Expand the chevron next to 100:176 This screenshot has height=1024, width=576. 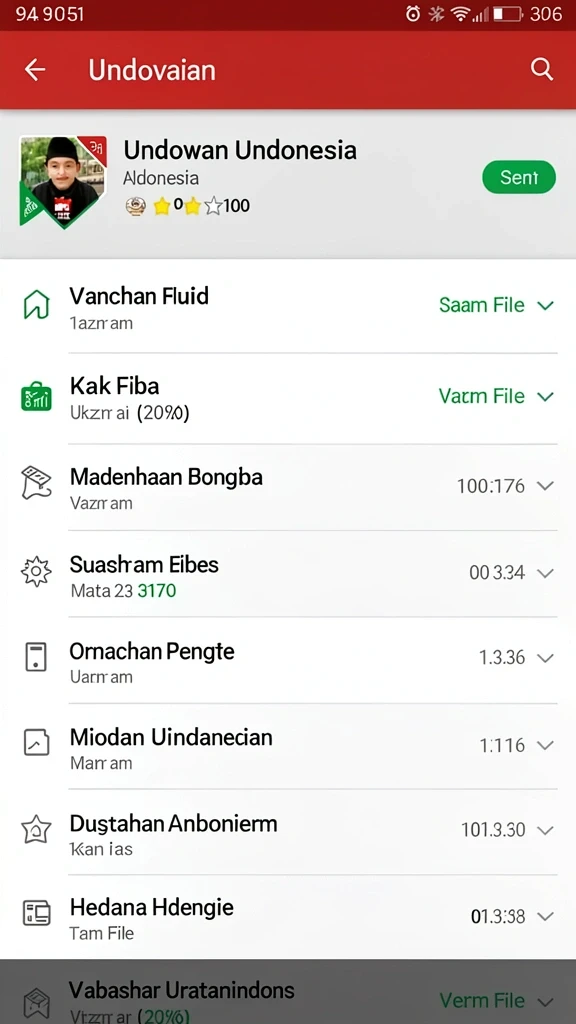coord(545,486)
